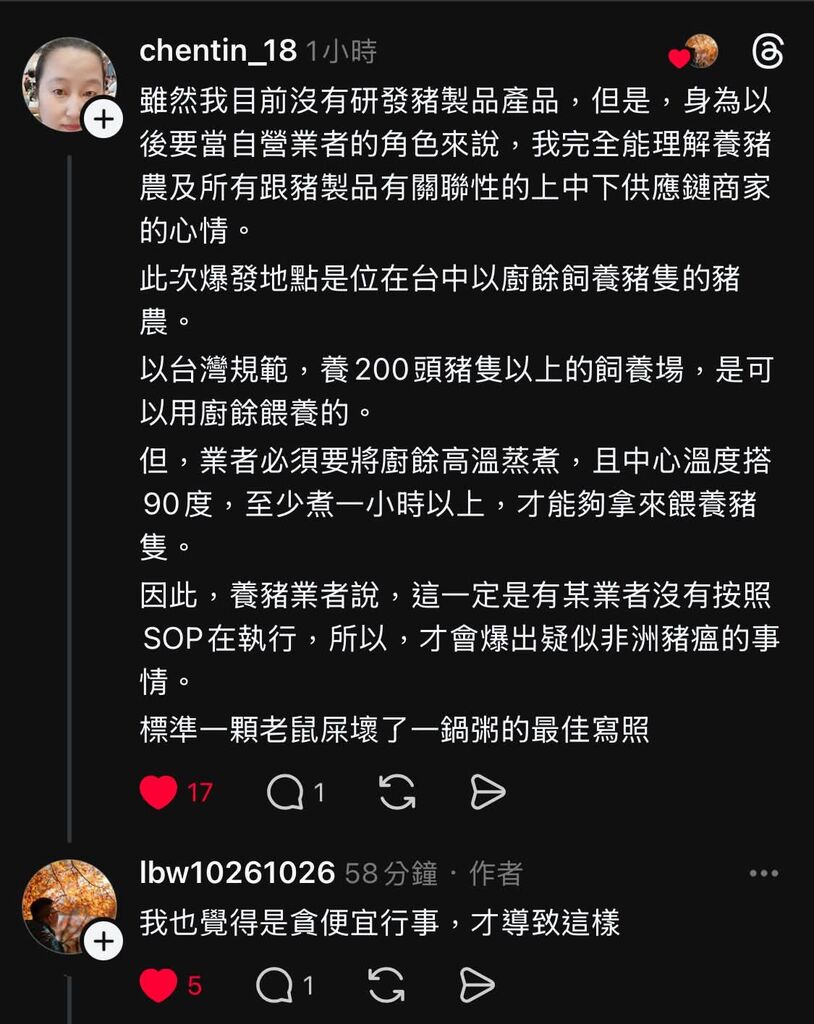
Task: View the liked-by avatar on chentin_18's post
Action: (700, 51)
